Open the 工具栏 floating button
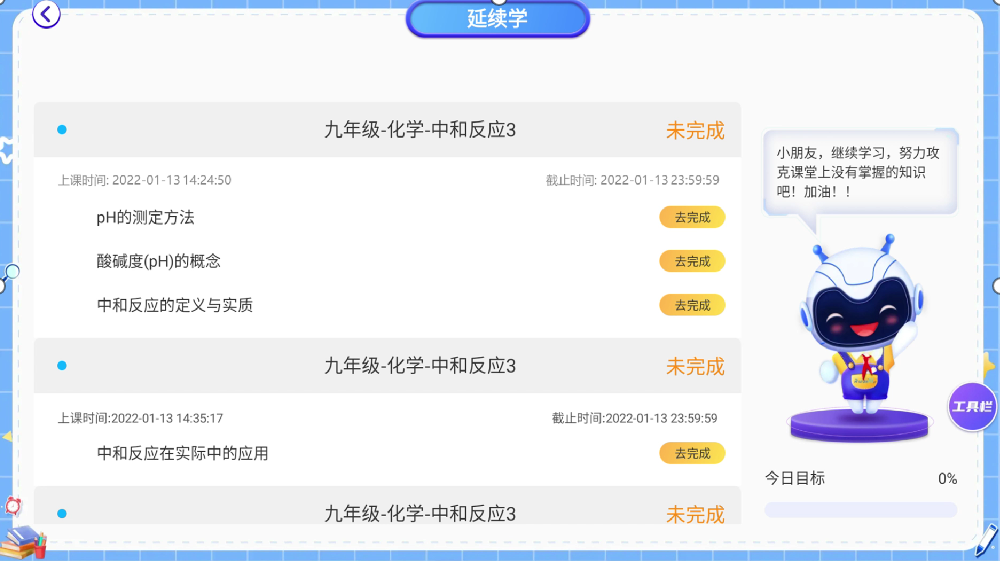This screenshot has height=561, width=1000. coord(972,407)
